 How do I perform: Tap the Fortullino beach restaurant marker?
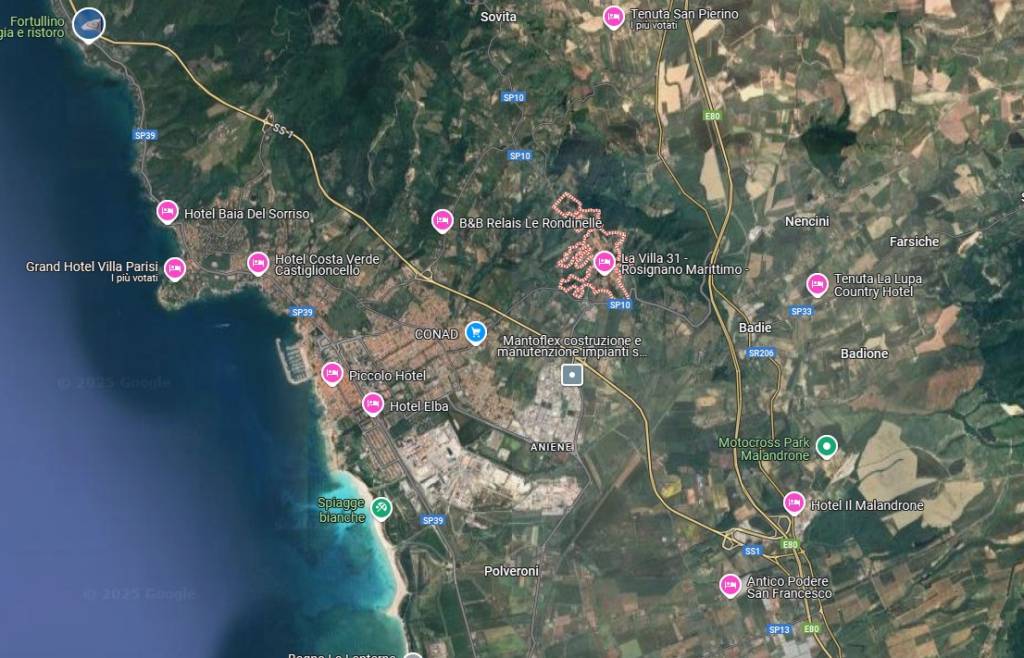click(88, 22)
